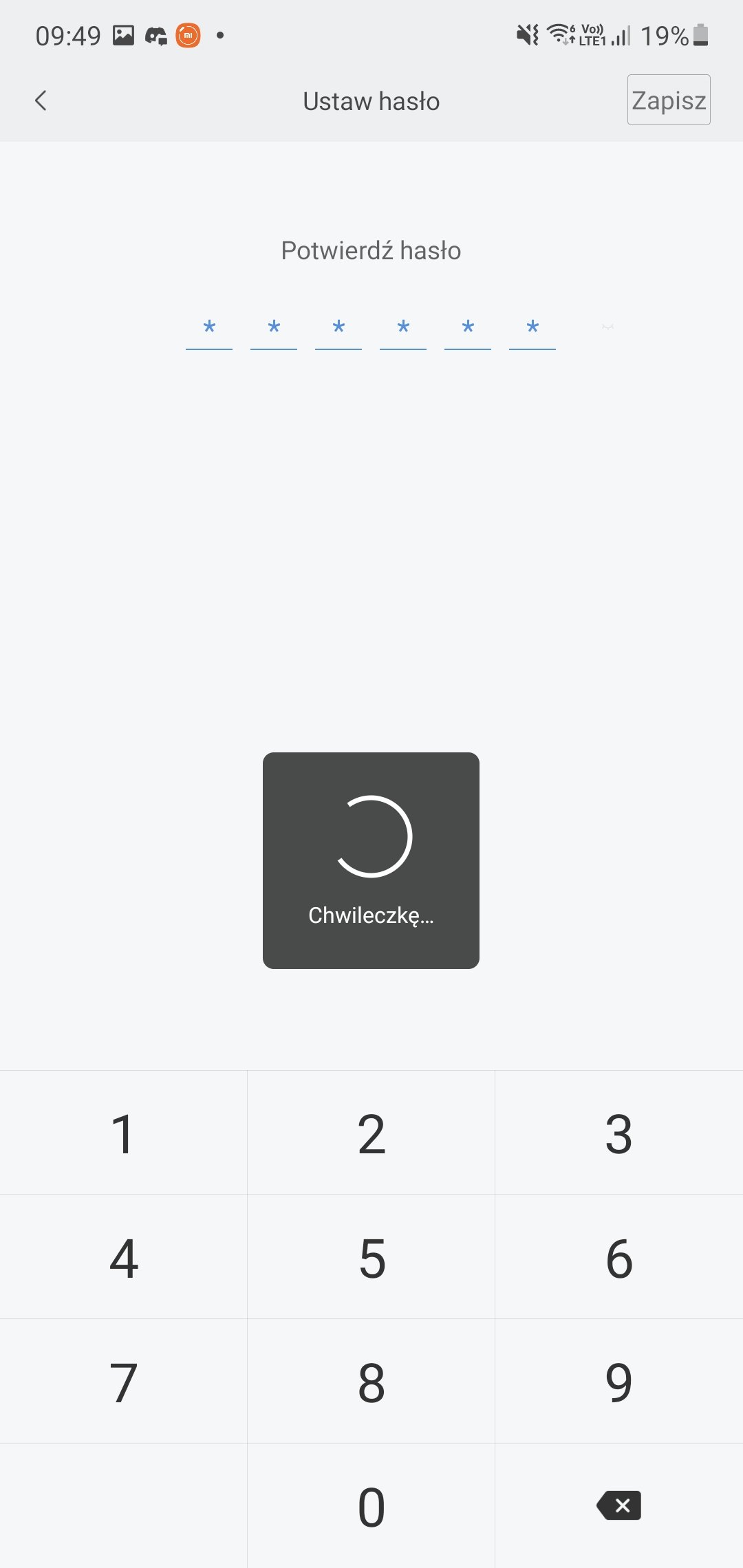Go back using the top-left arrow
The width and height of the screenshot is (743, 1568).
point(41,100)
